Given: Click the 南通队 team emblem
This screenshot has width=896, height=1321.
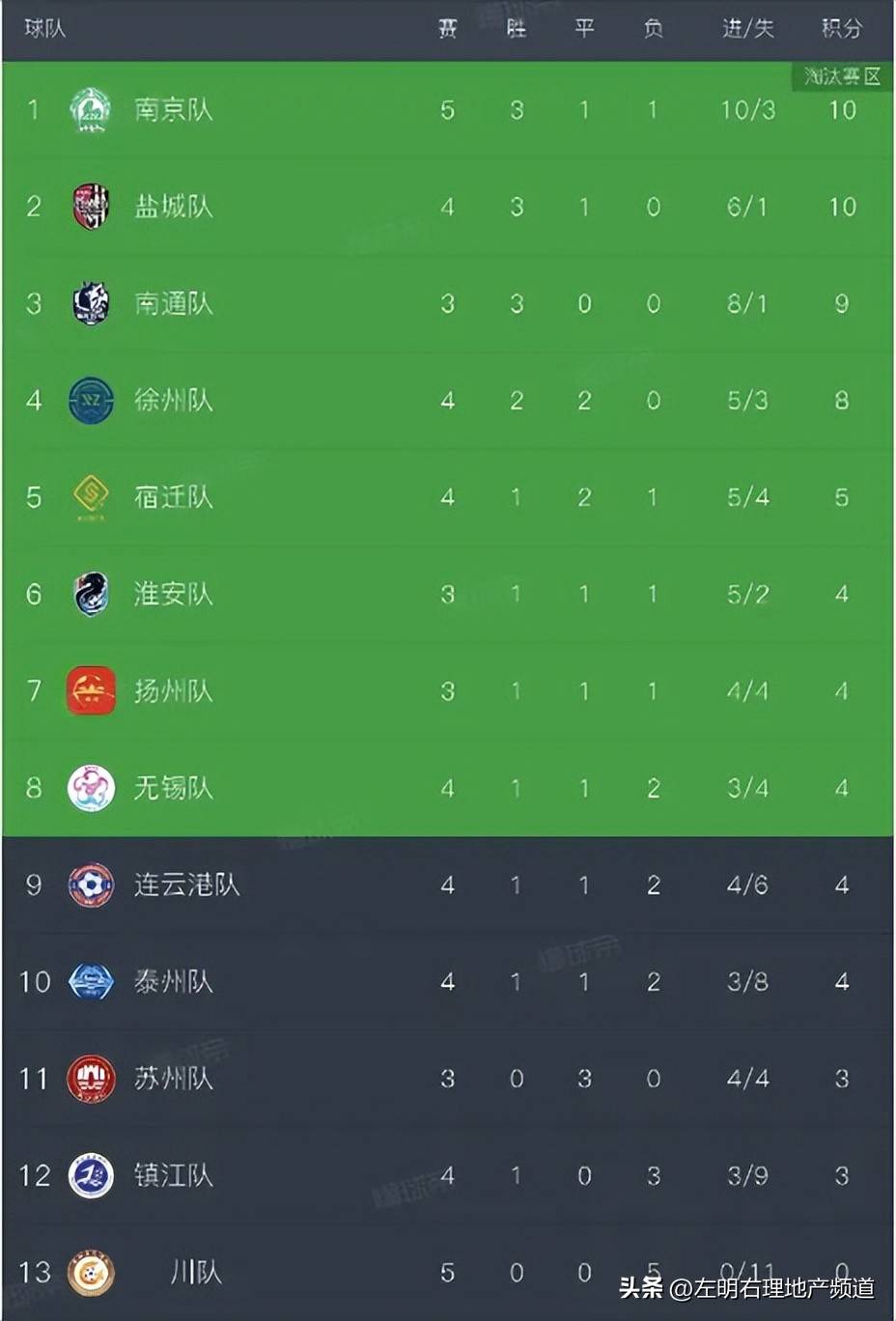Looking at the screenshot, I should click(x=92, y=304).
